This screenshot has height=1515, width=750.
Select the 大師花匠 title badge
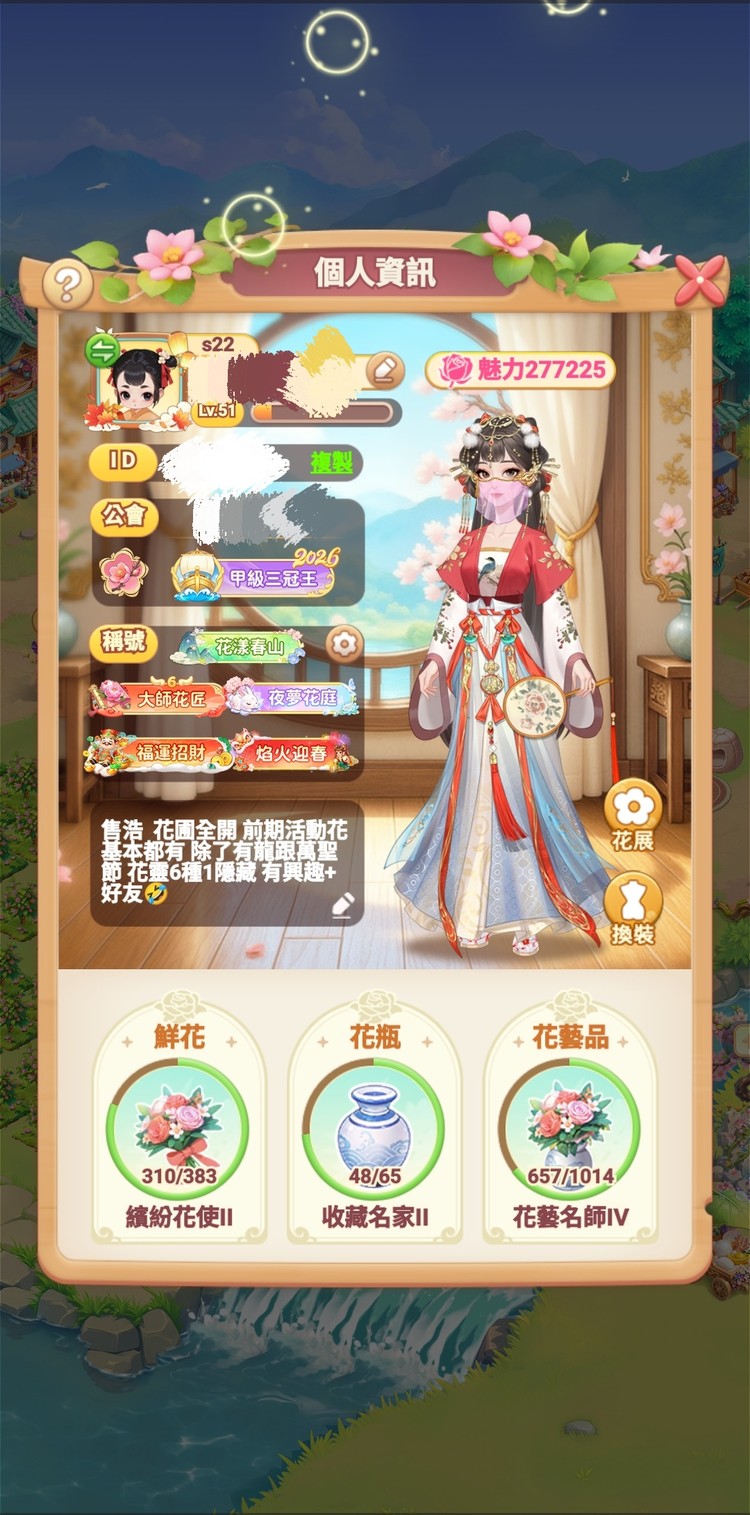click(155, 698)
